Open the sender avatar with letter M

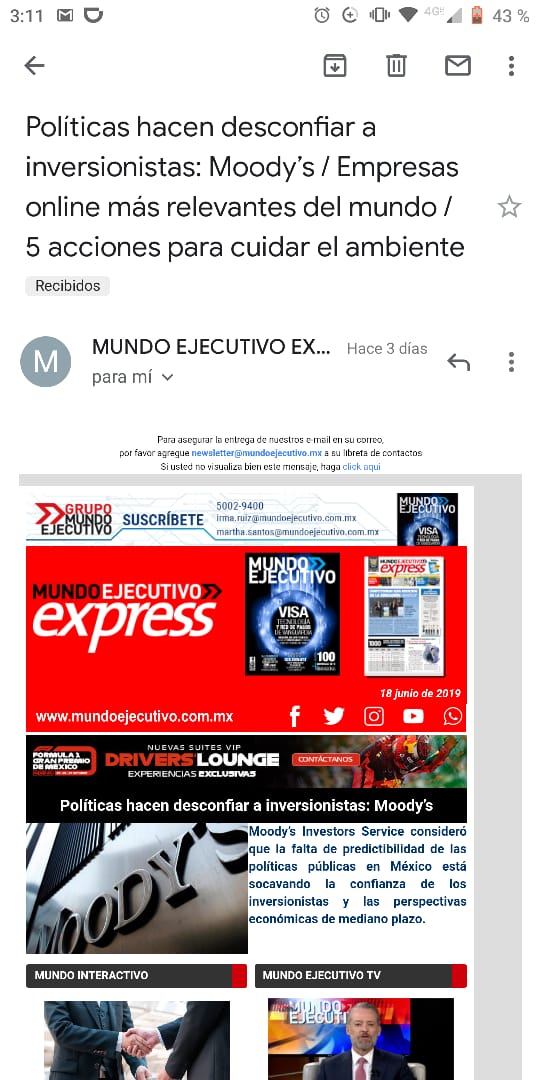coord(45,362)
